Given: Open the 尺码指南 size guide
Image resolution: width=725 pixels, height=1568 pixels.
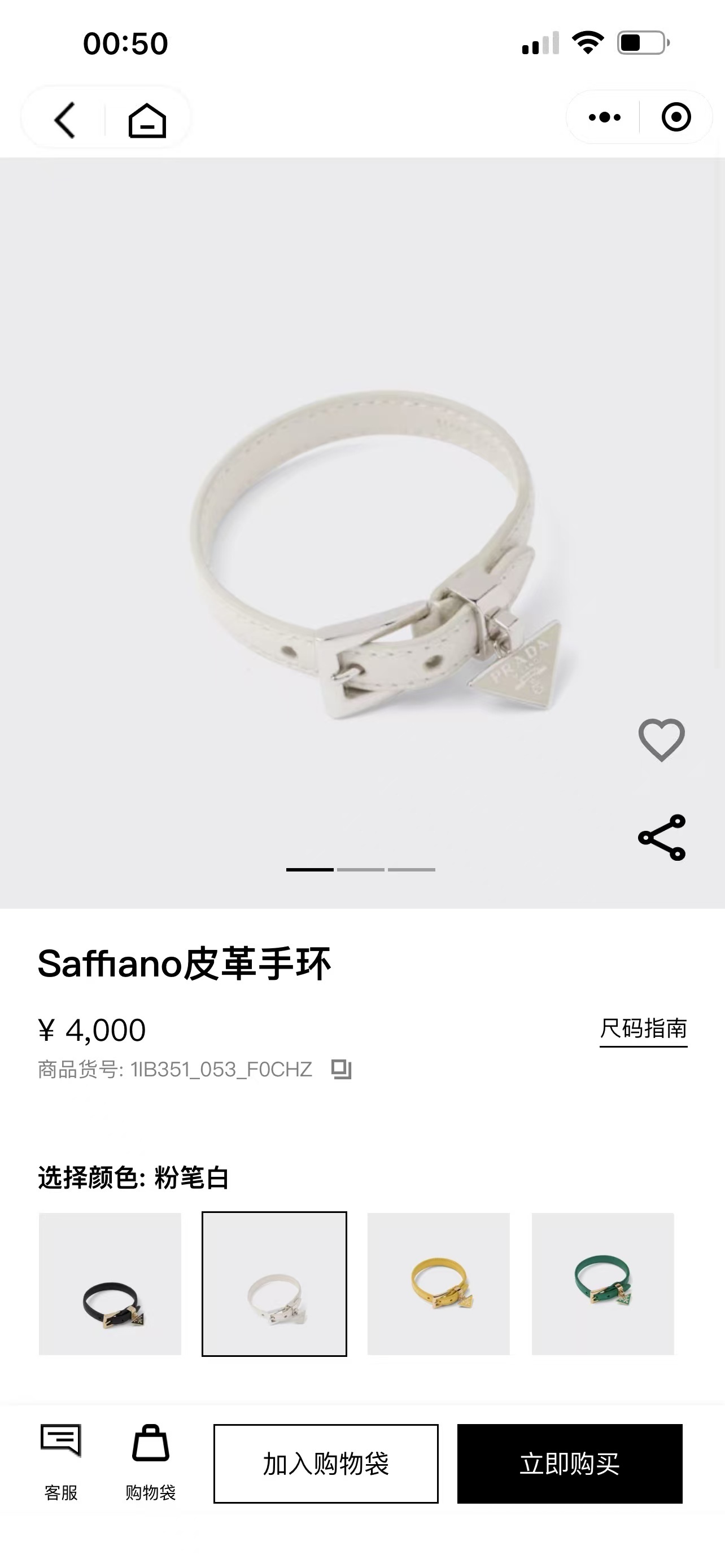Looking at the screenshot, I should point(643,1029).
